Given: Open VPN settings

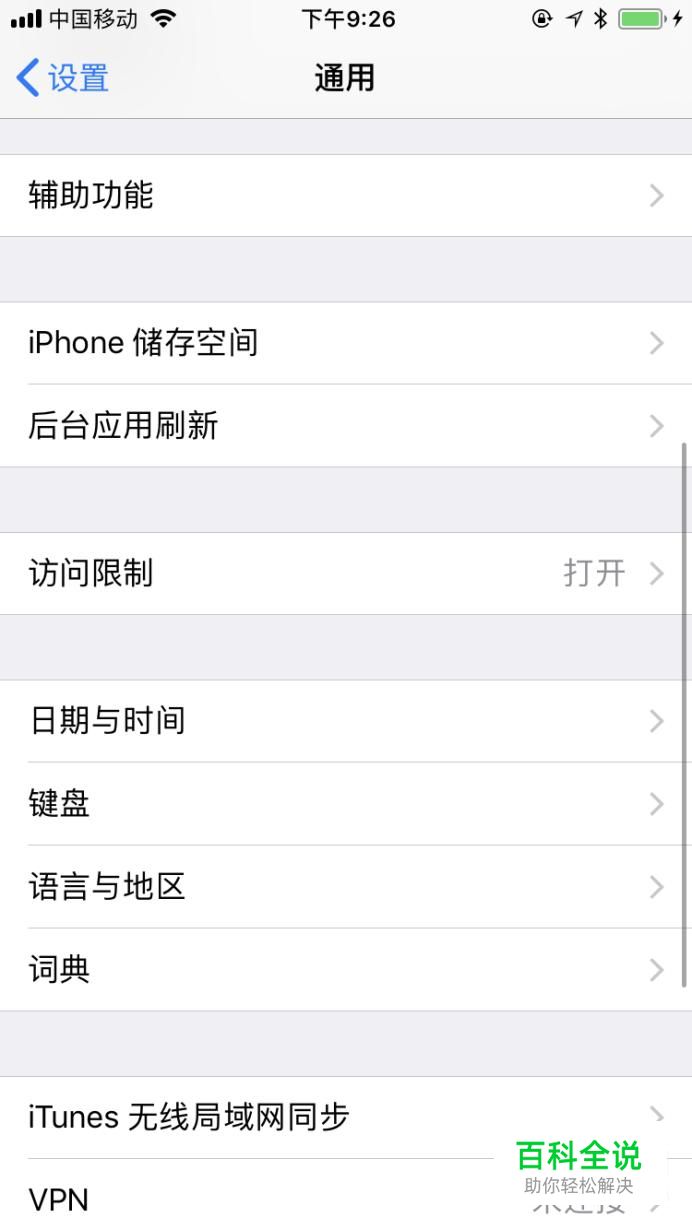Looking at the screenshot, I should [250, 1199].
